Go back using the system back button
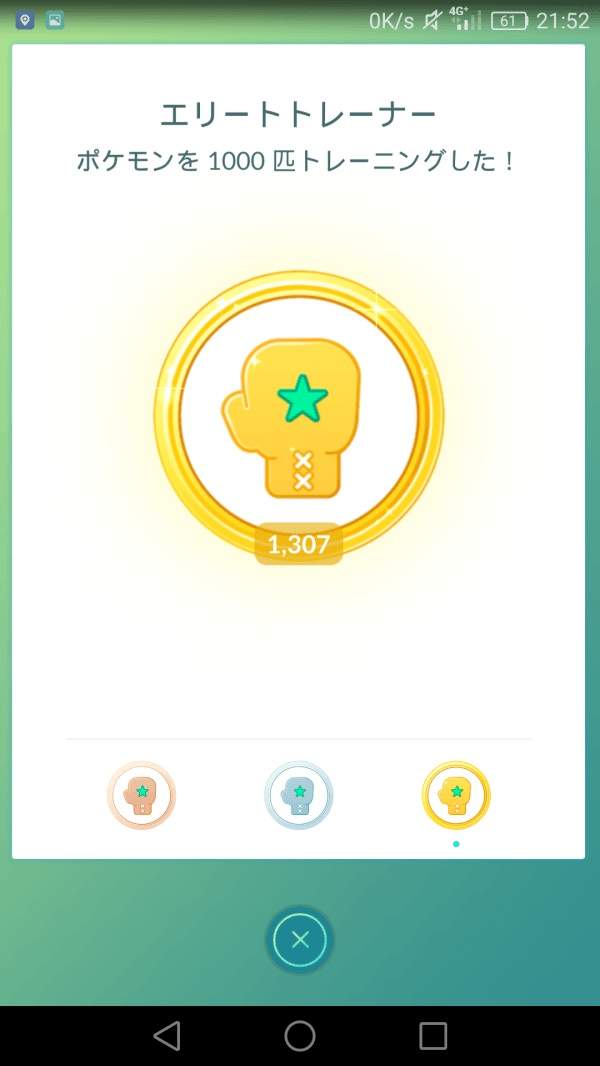The width and height of the screenshot is (600, 1066). [167, 1035]
